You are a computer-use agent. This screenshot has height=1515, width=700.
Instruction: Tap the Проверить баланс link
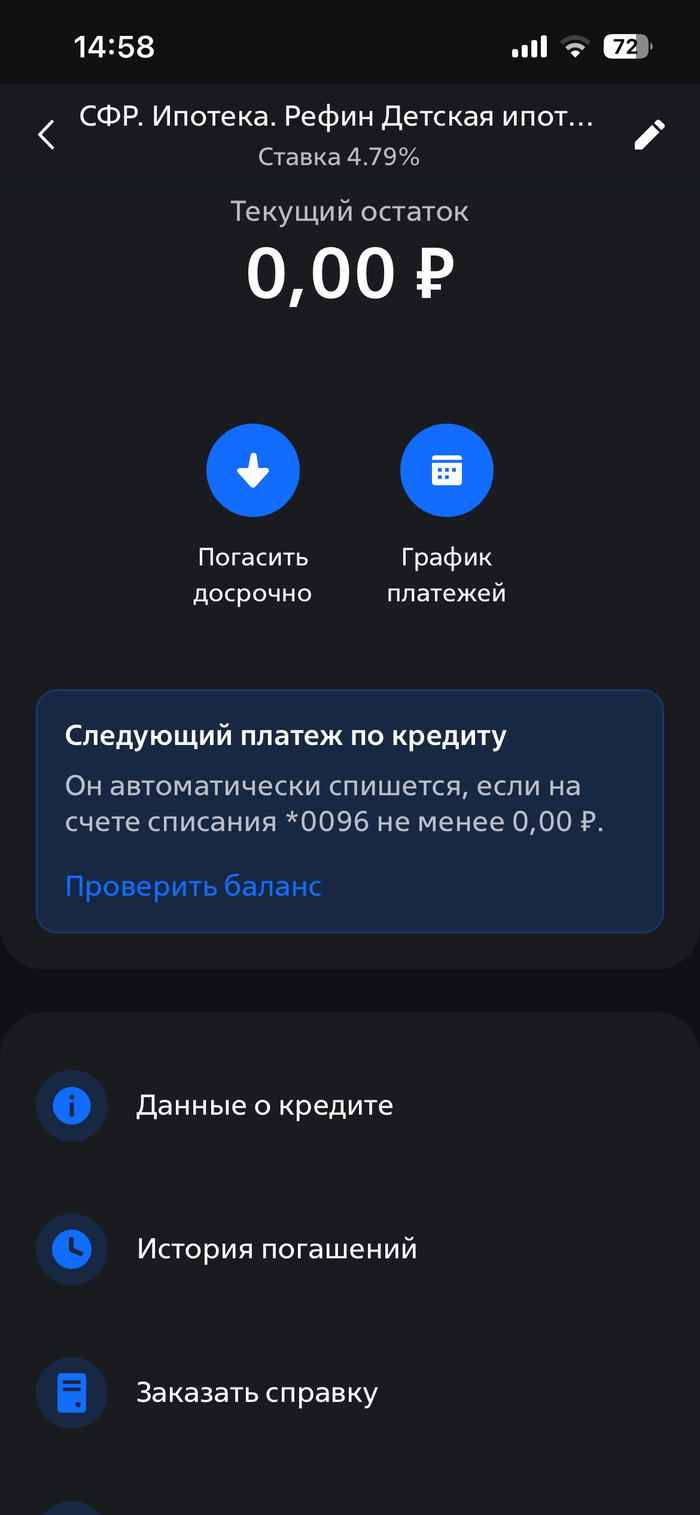(193, 886)
